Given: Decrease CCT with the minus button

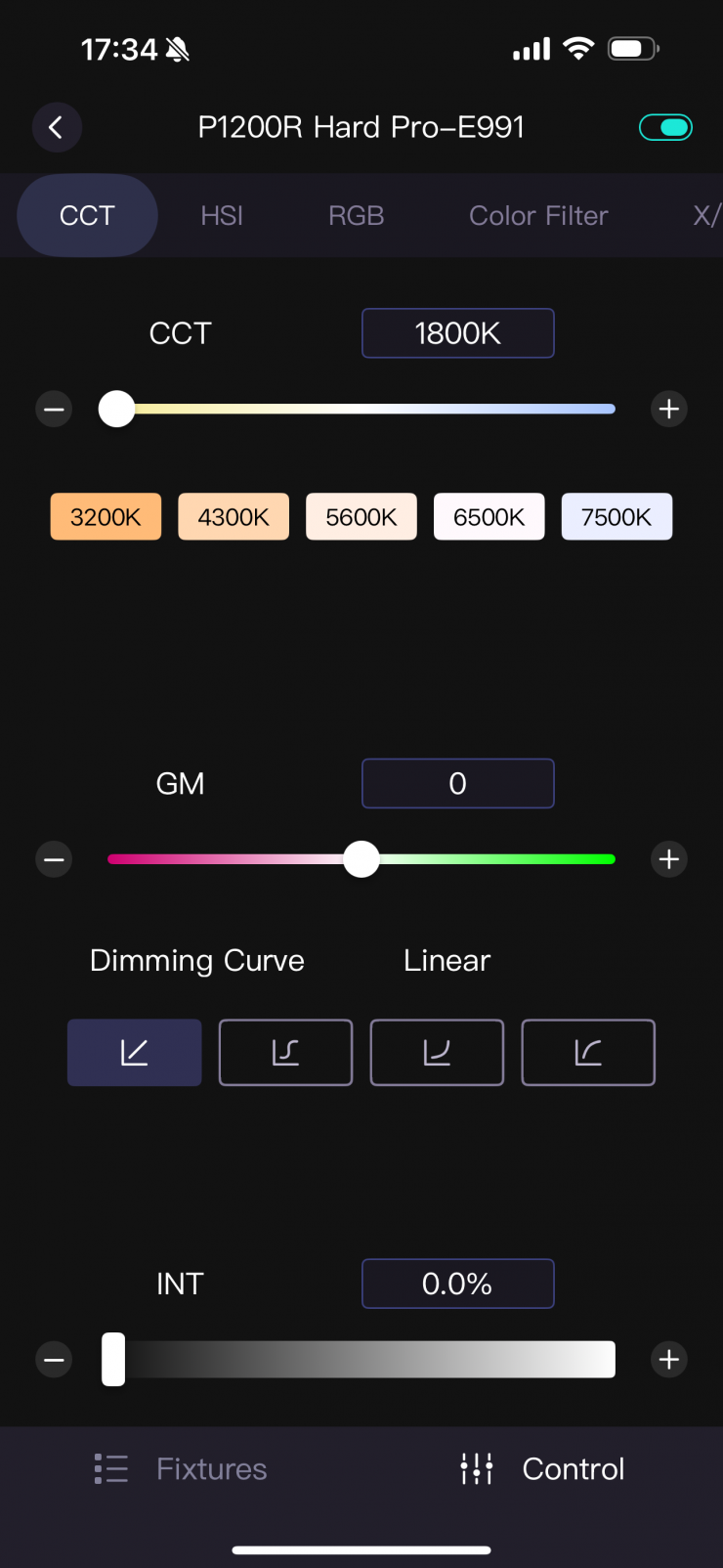Looking at the screenshot, I should tap(54, 409).
